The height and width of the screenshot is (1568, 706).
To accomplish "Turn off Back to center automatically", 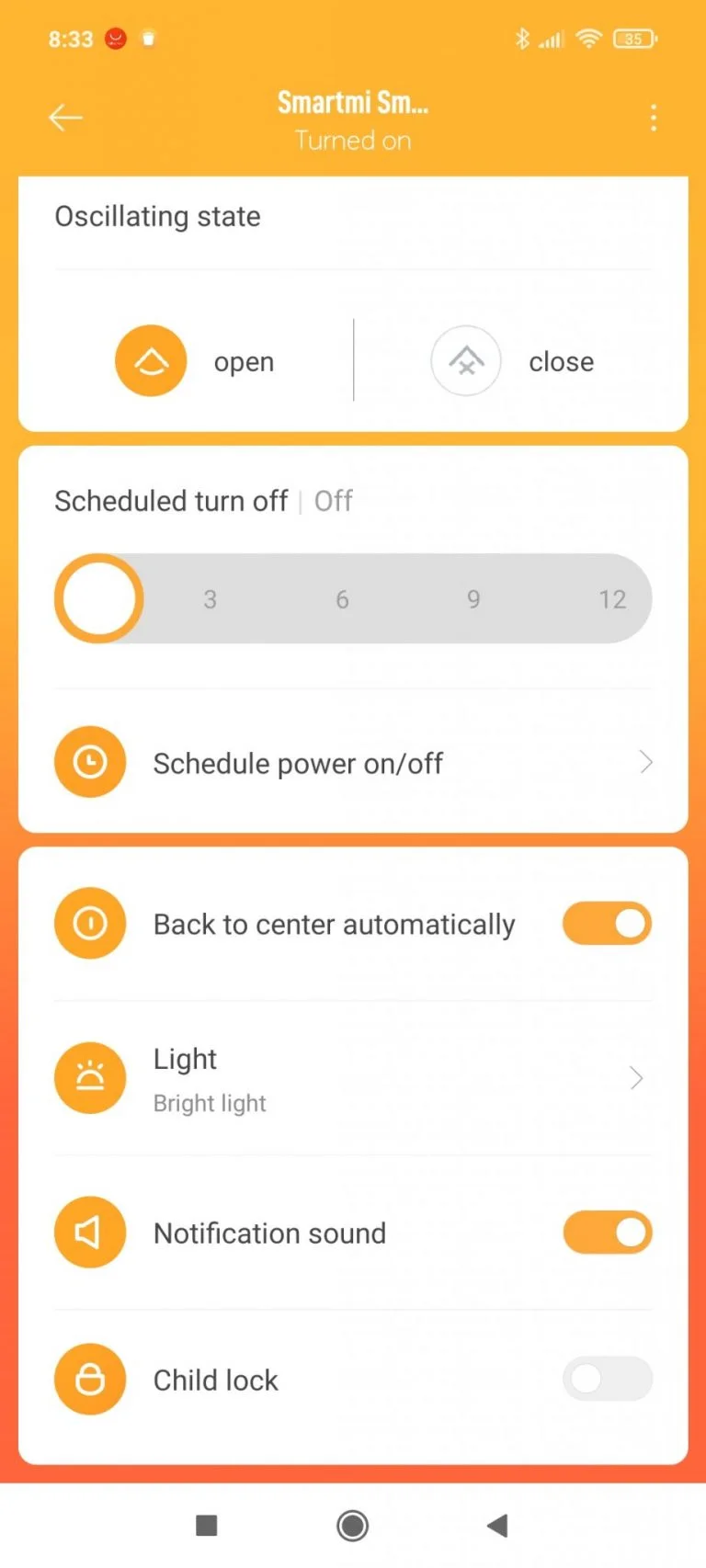I will coord(607,923).
